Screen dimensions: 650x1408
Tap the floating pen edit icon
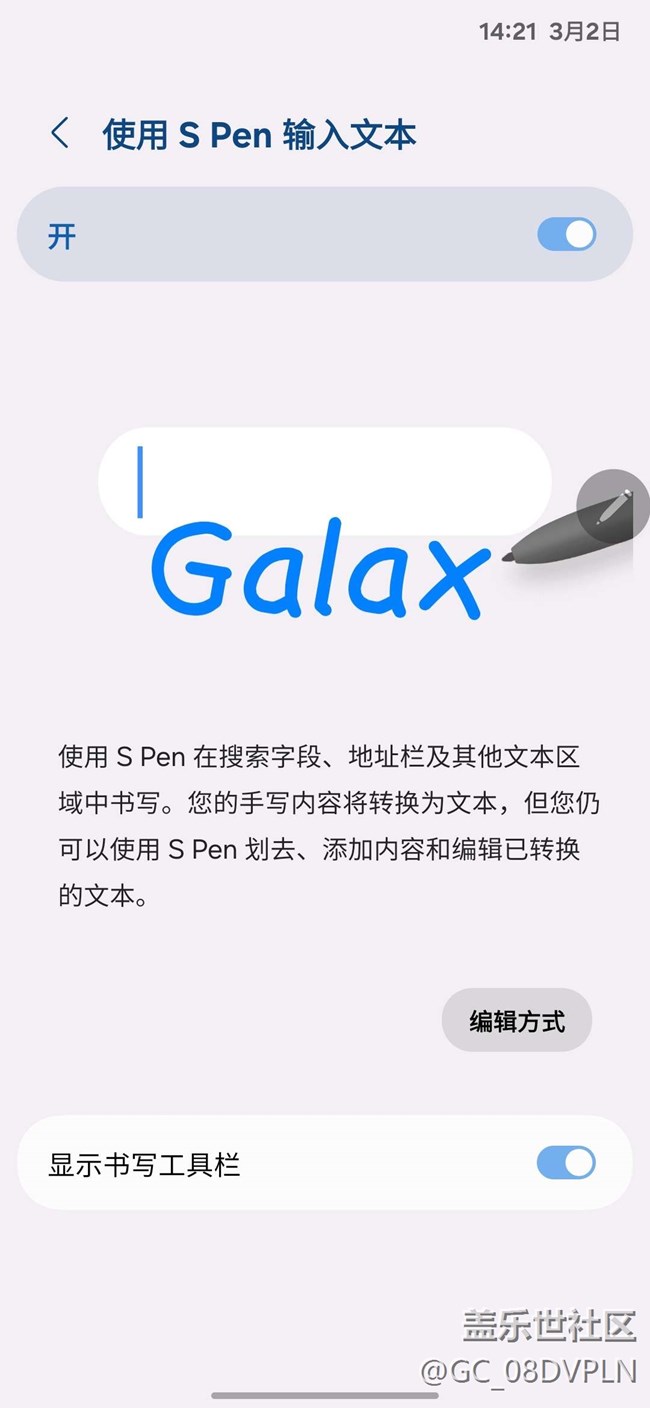tap(614, 507)
